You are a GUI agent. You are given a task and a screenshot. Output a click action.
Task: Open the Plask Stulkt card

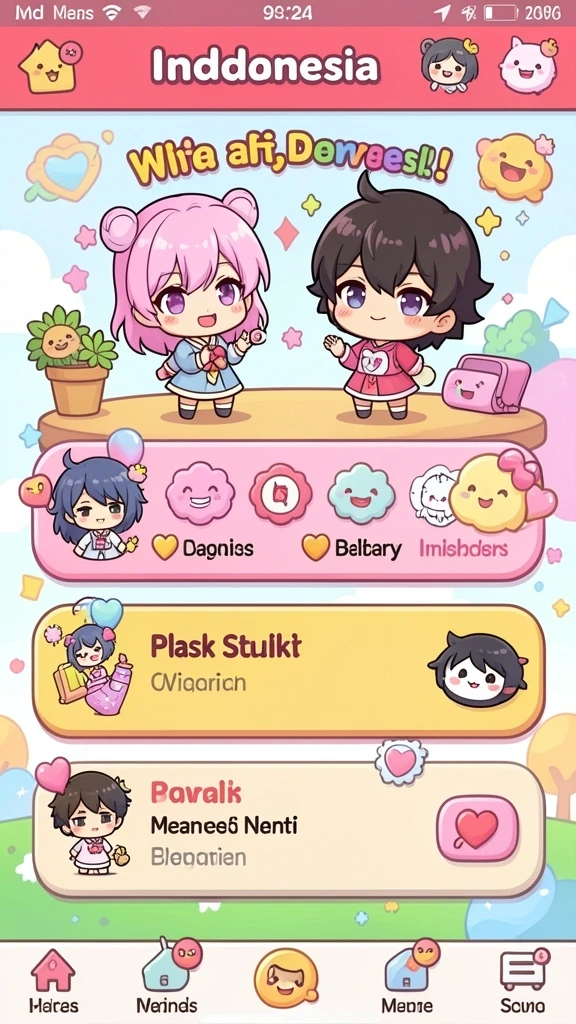(x=289, y=671)
